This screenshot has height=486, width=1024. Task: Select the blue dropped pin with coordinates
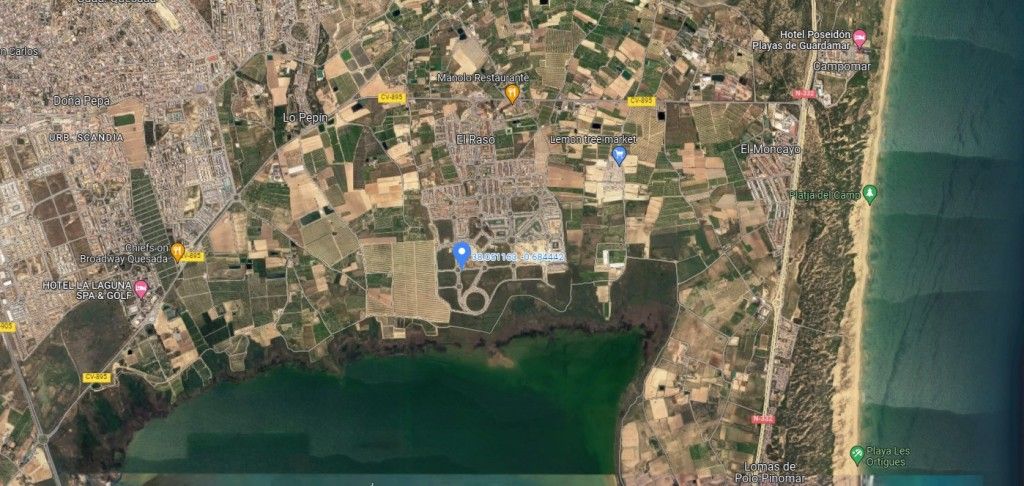tap(461, 254)
